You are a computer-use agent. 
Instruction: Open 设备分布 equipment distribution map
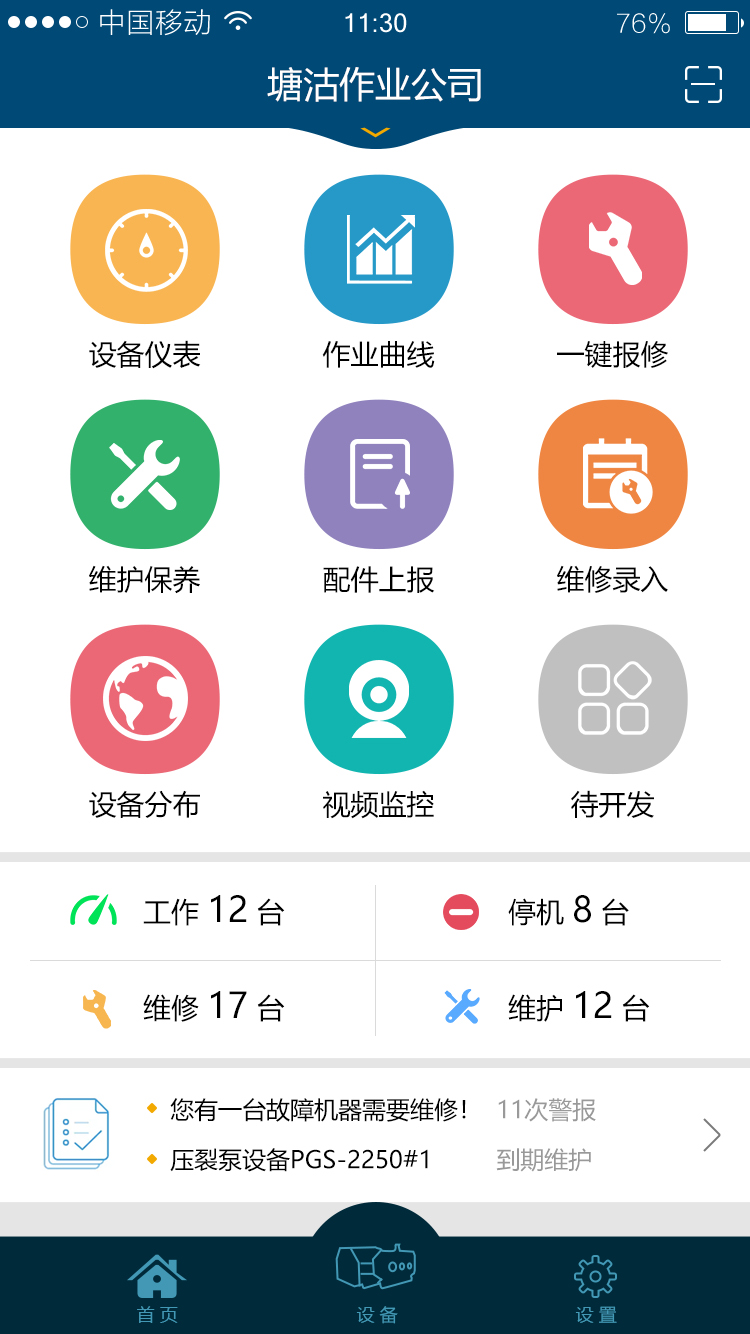(x=145, y=722)
